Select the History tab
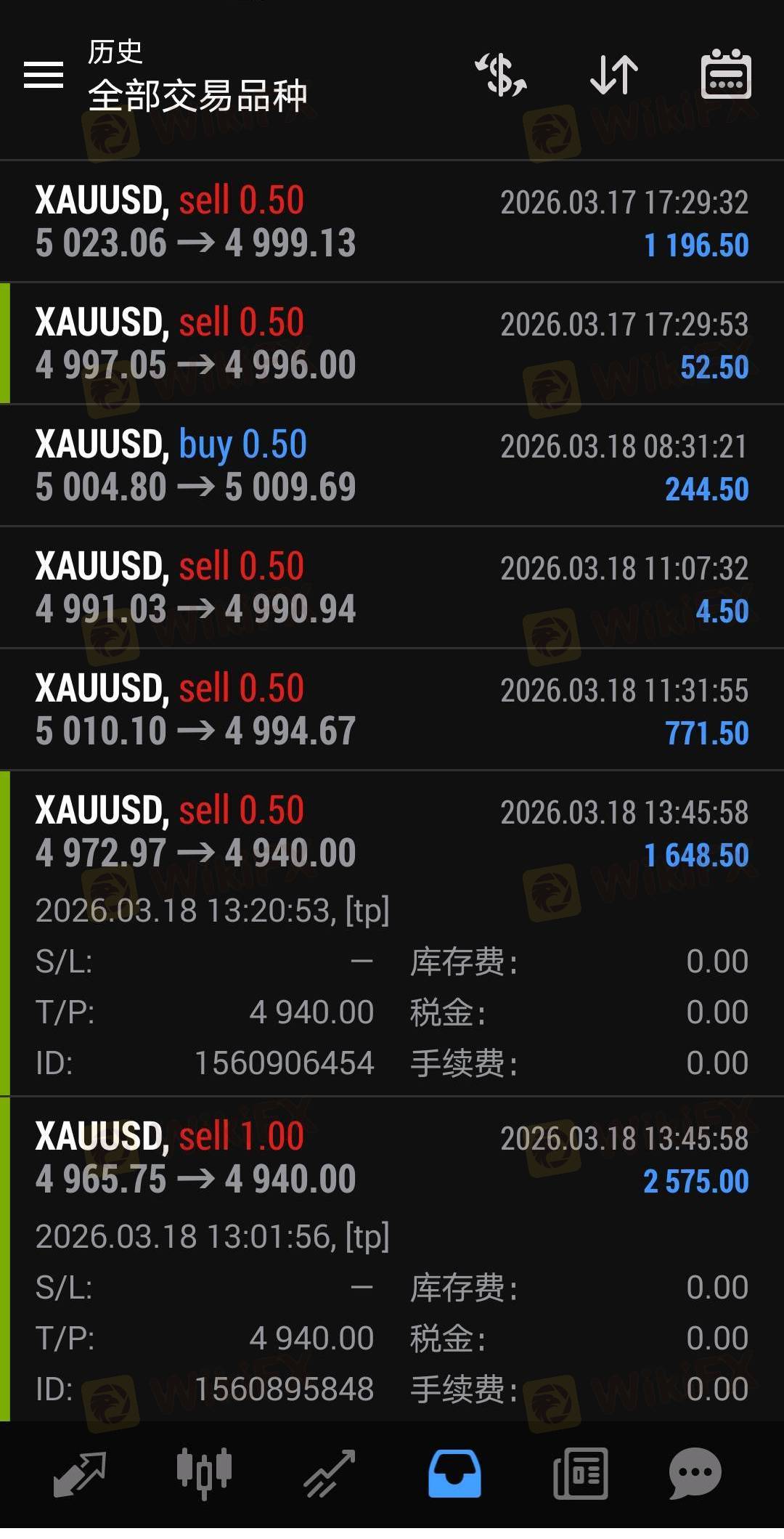Viewport: 784px width, 1539px height. [x=454, y=1474]
